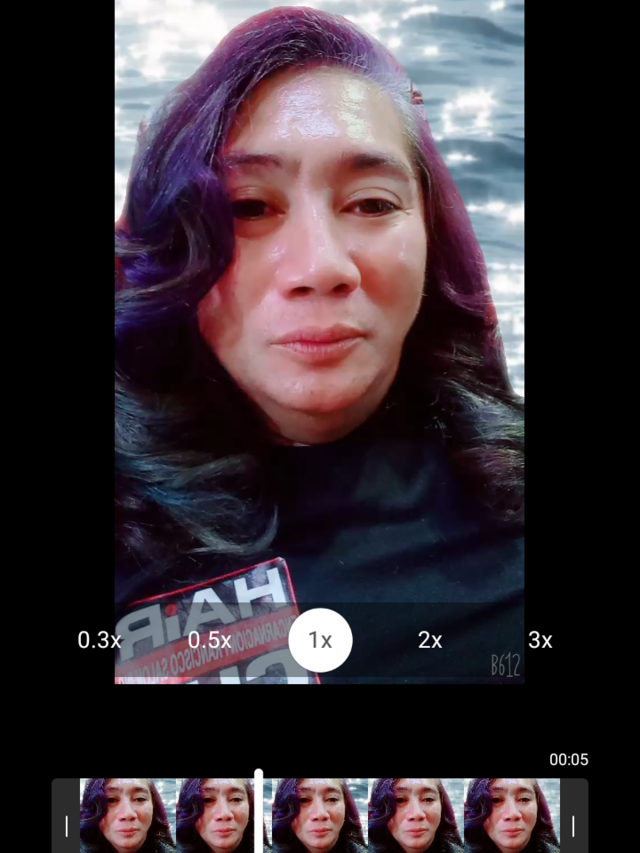Tap the right trim handle on timeline

(573, 825)
